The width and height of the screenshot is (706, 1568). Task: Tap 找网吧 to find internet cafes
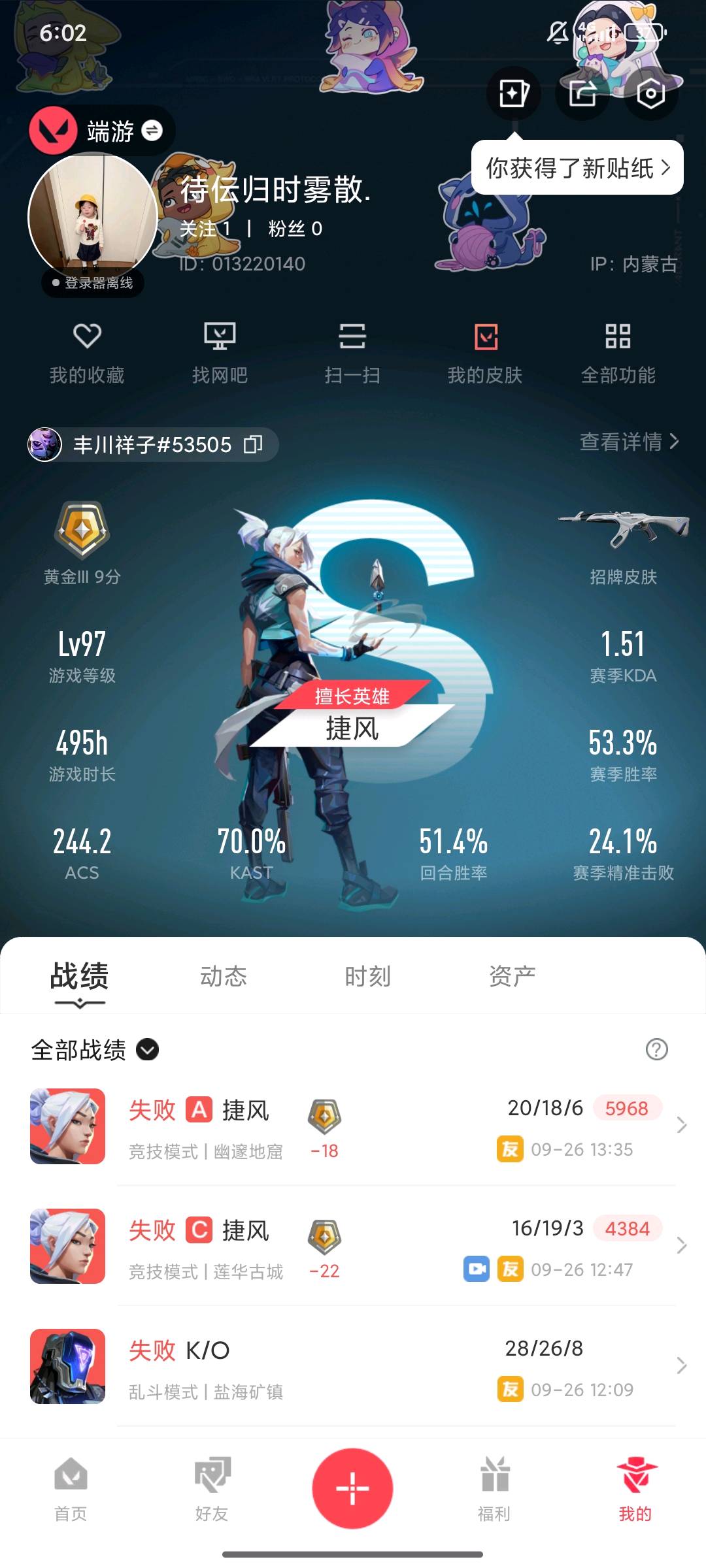click(220, 353)
